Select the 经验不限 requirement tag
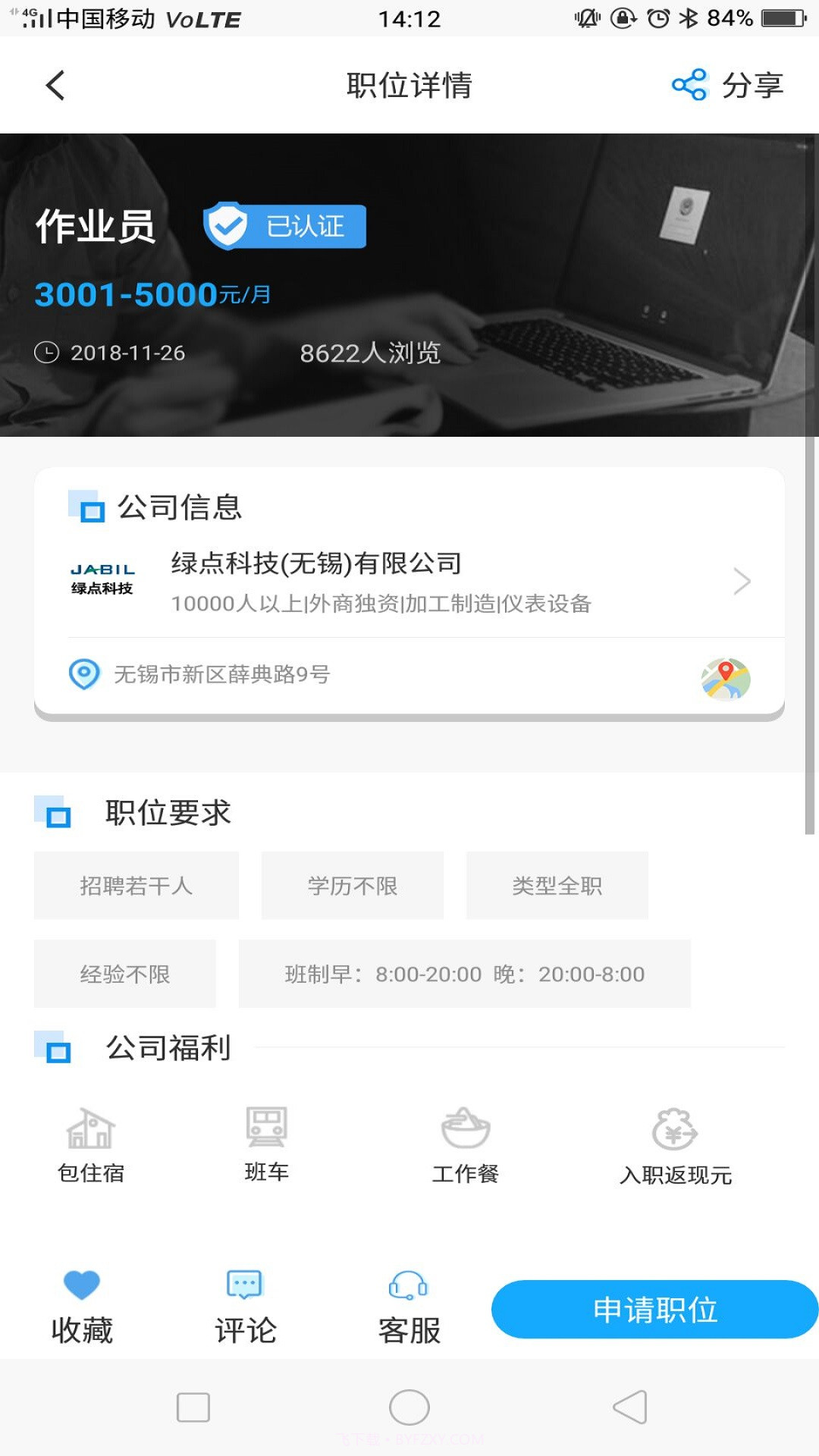This screenshot has width=819, height=1456. (x=124, y=974)
